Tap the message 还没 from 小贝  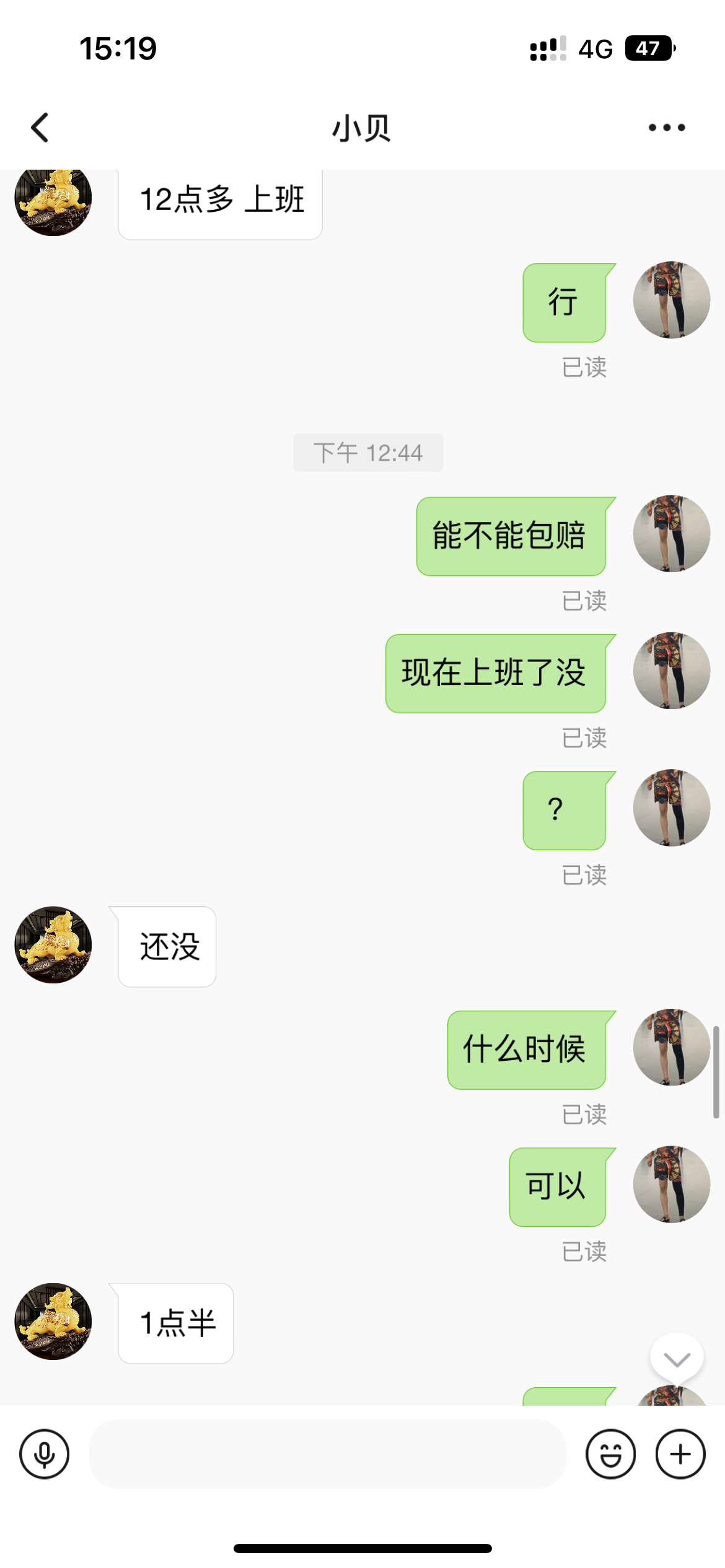[165, 946]
